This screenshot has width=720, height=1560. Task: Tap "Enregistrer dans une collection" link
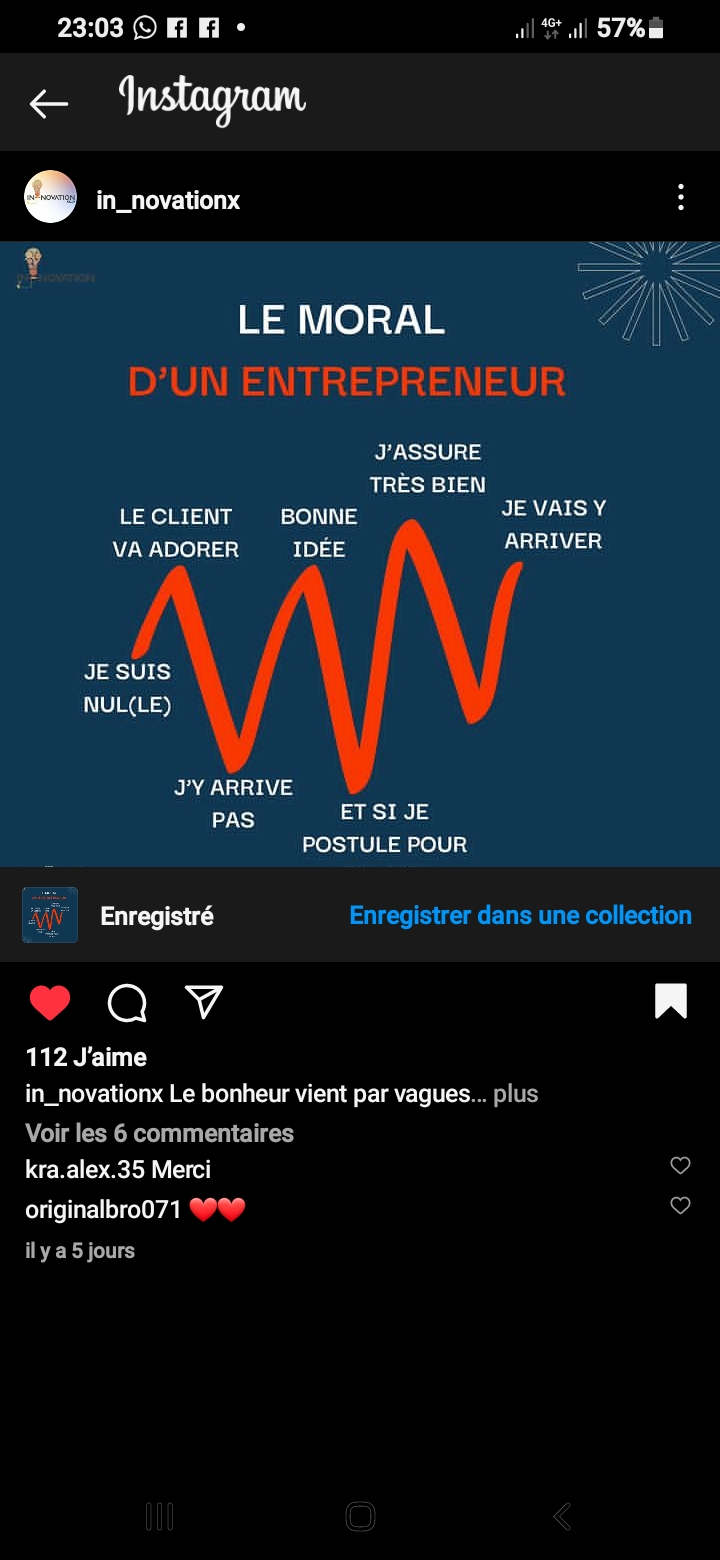click(520, 915)
